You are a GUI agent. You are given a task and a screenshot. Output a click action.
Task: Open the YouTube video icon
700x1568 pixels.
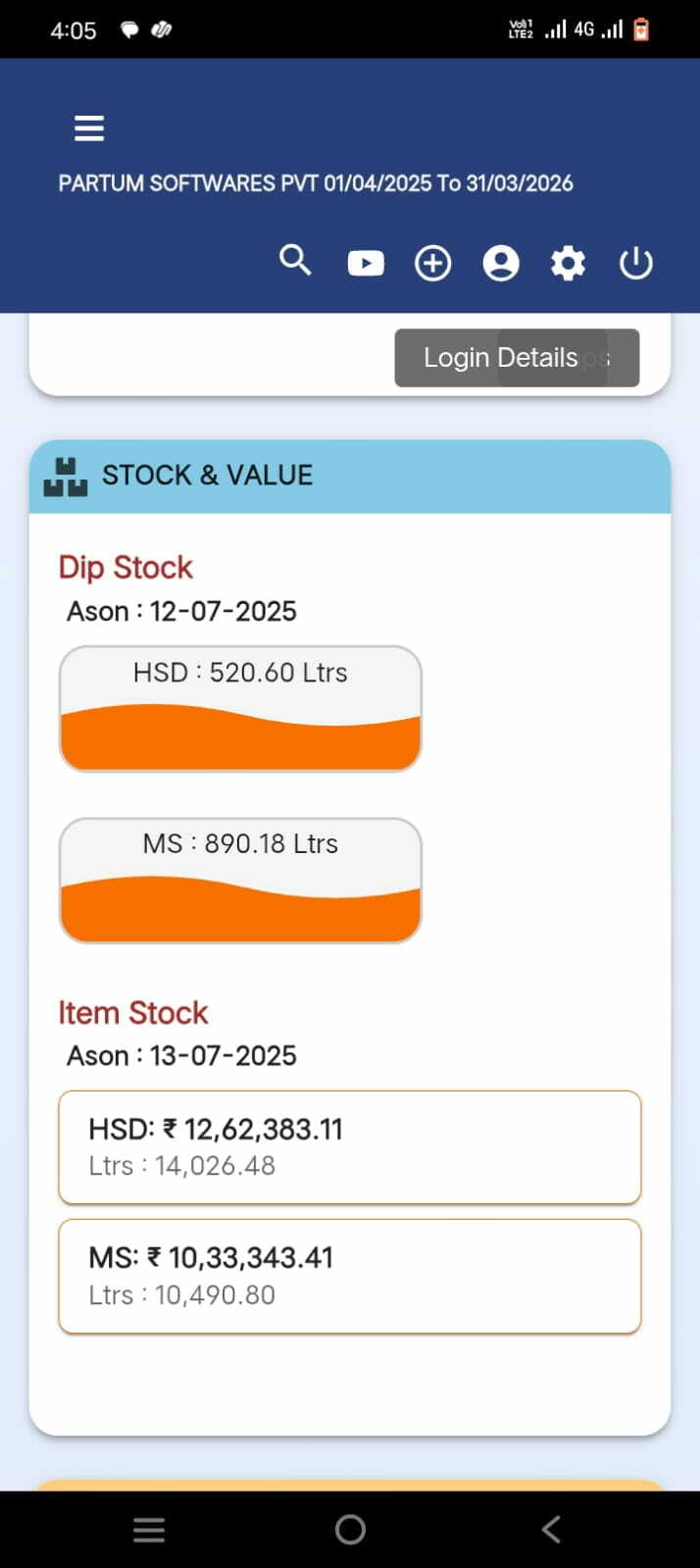point(366,263)
